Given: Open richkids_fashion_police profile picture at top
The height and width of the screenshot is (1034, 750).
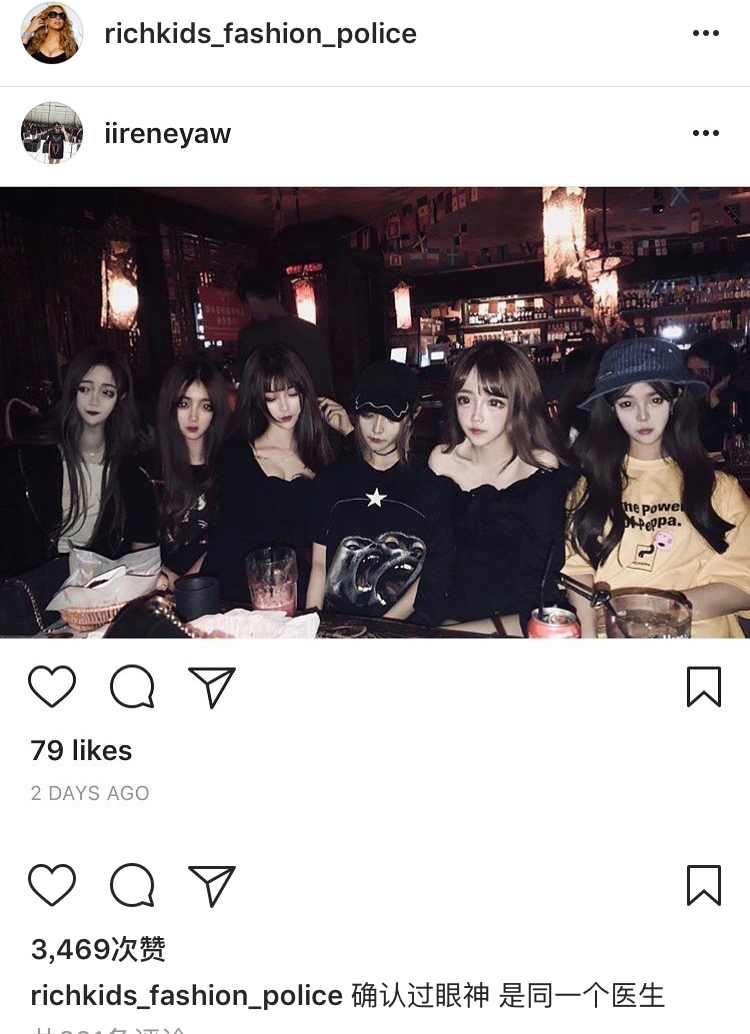Looking at the screenshot, I should (52, 33).
